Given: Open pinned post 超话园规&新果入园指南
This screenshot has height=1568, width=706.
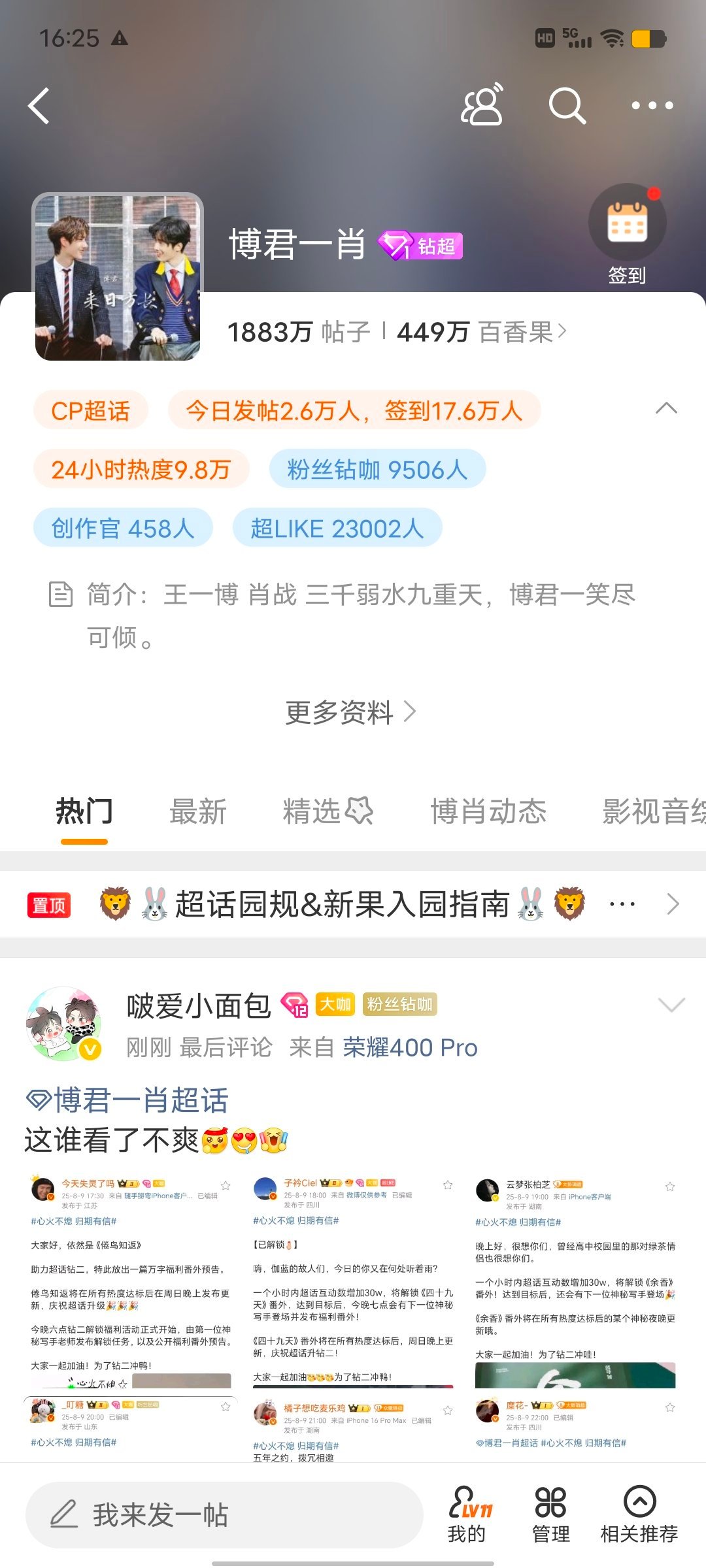Looking at the screenshot, I should pos(342,905).
